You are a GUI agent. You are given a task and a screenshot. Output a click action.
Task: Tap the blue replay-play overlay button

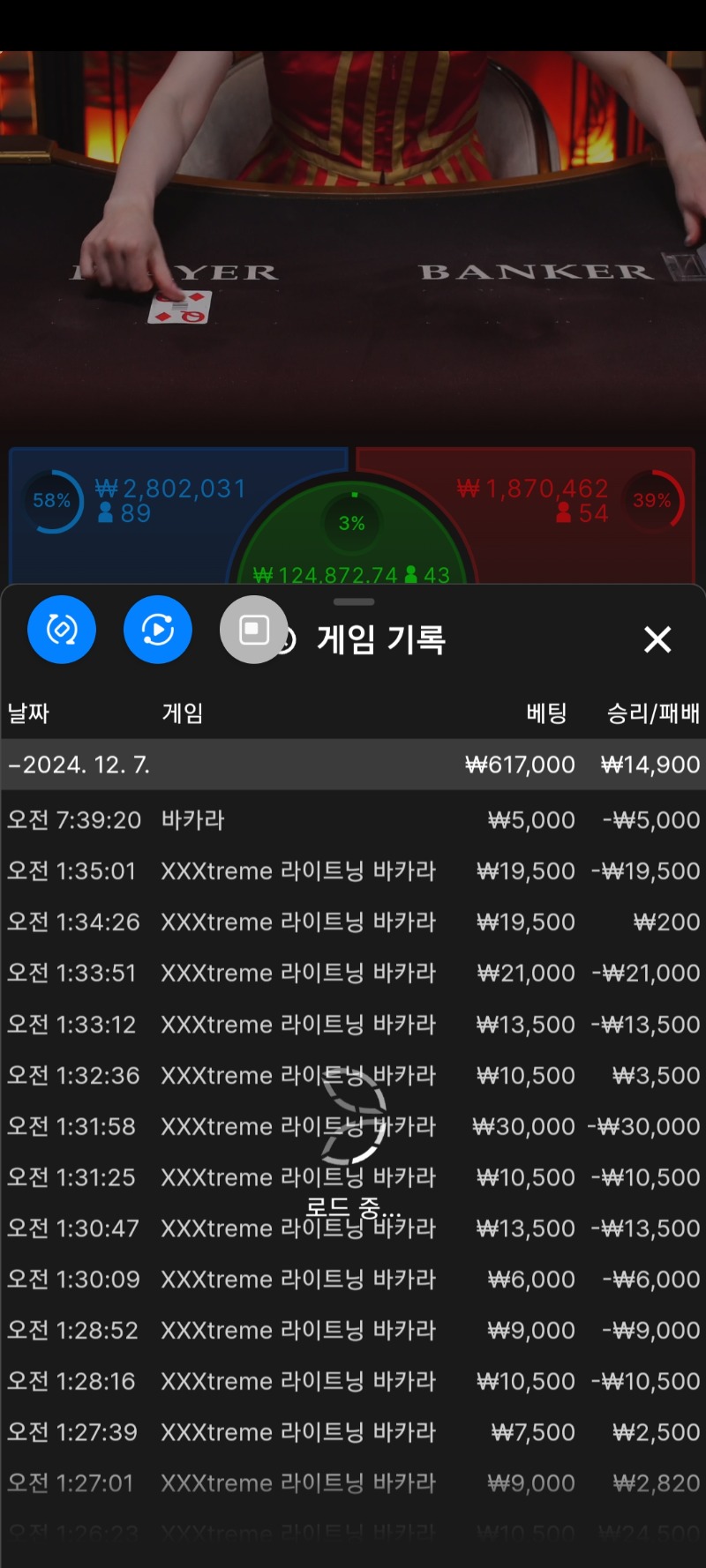click(x=158, y=630)
